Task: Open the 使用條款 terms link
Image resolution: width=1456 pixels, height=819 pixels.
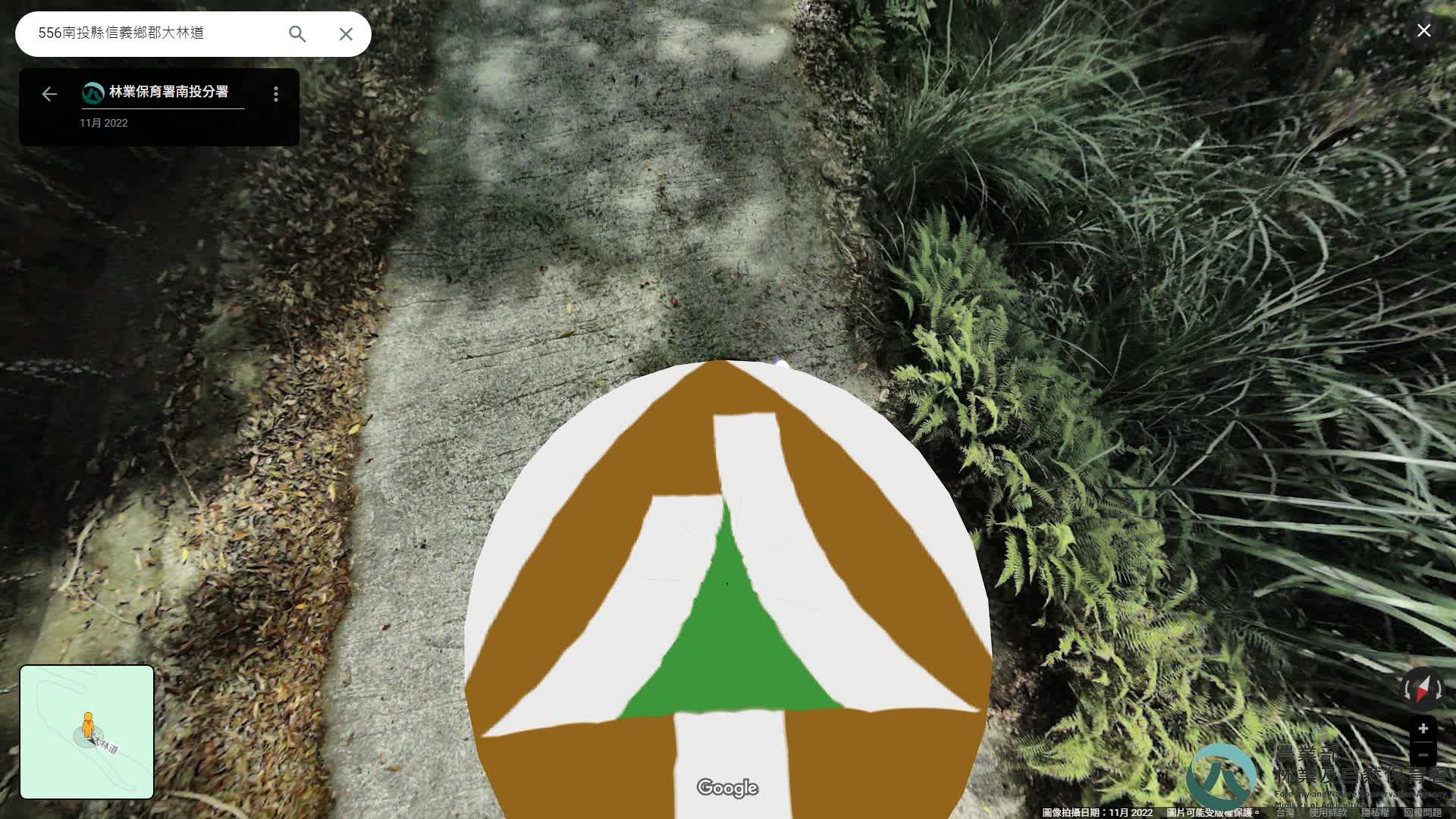Action: click(x=1328, y=812)
